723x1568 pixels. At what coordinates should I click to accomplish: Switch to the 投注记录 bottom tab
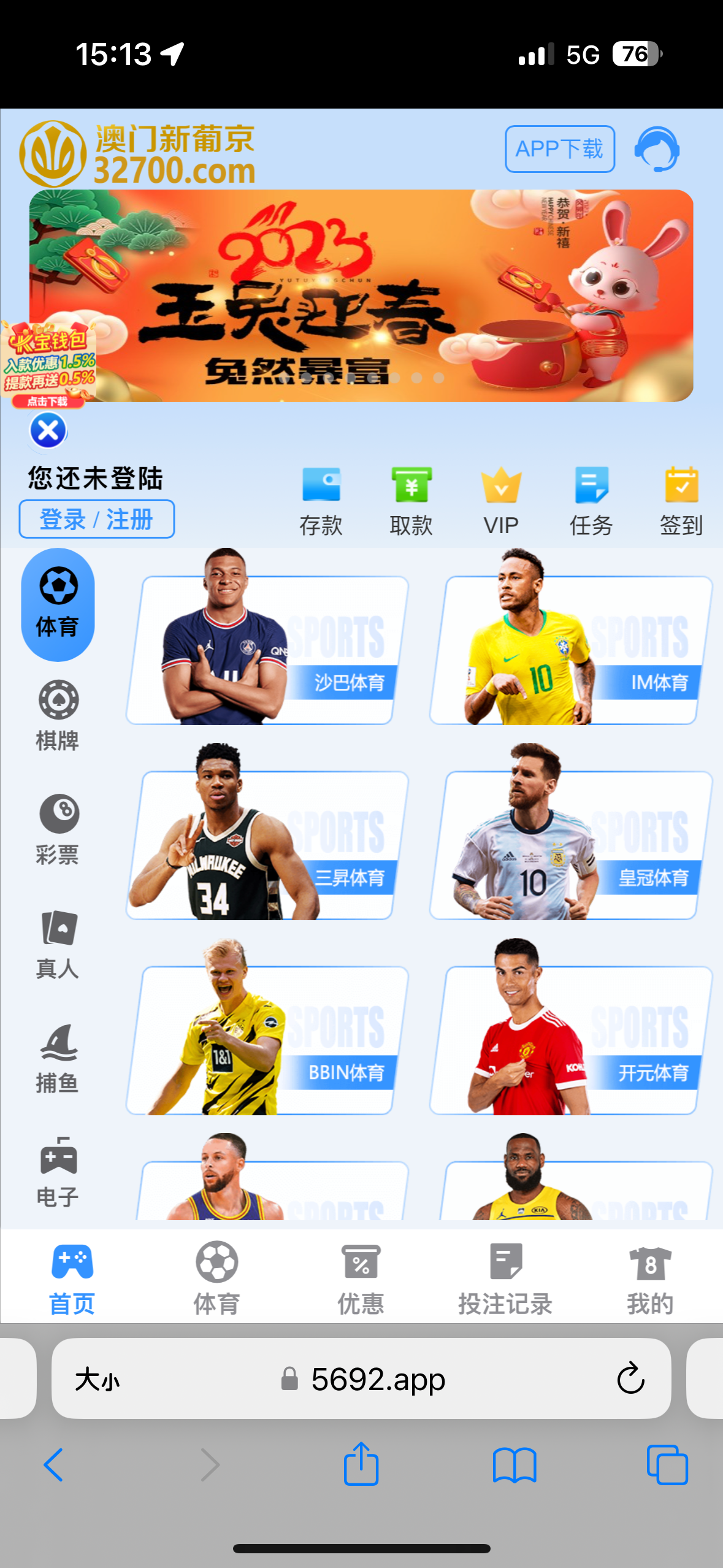pos(505,1277)
